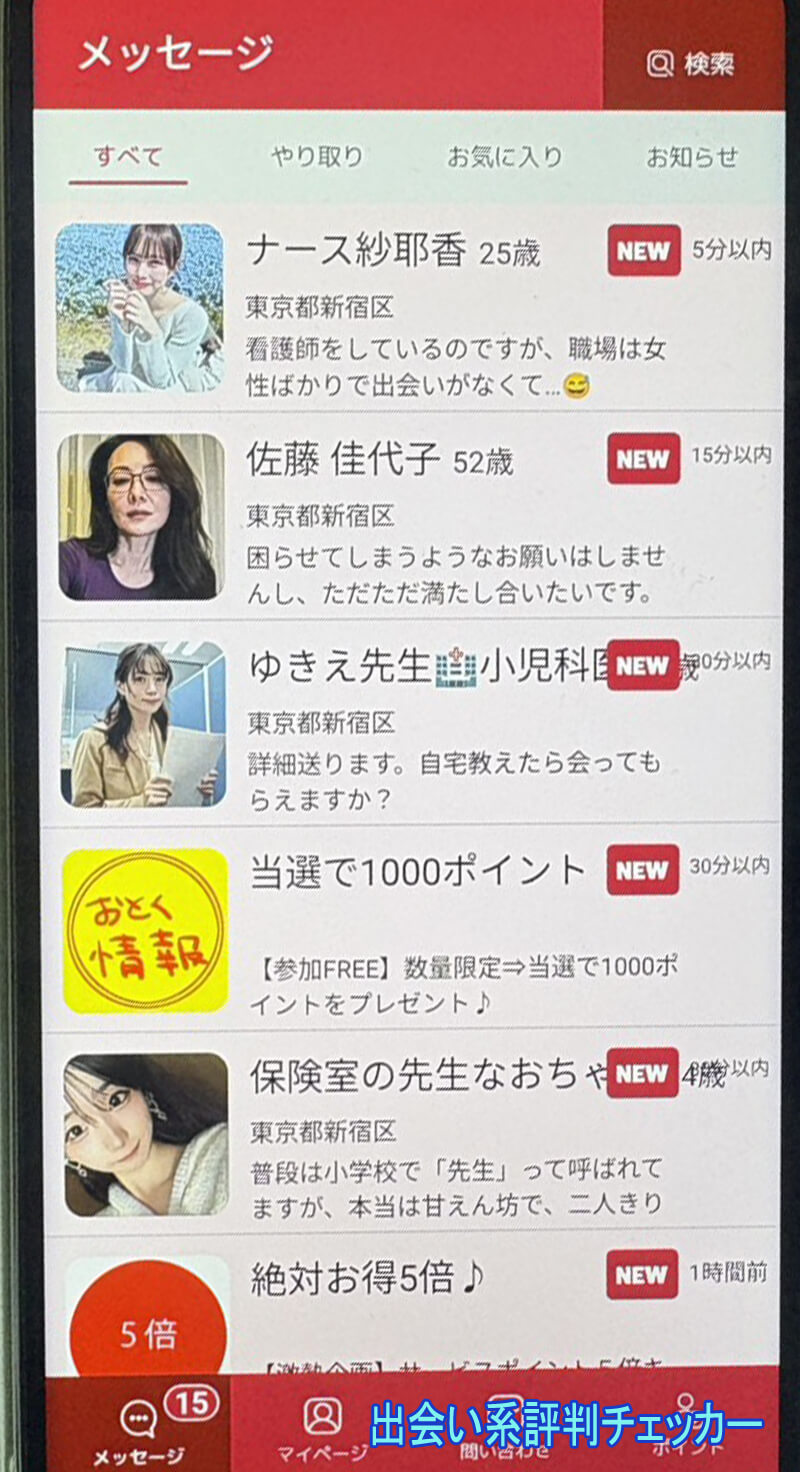The width and height of the screenshot is (800, 1472).
Task: Select the お知らせ tab
Action: click(694, 155)
